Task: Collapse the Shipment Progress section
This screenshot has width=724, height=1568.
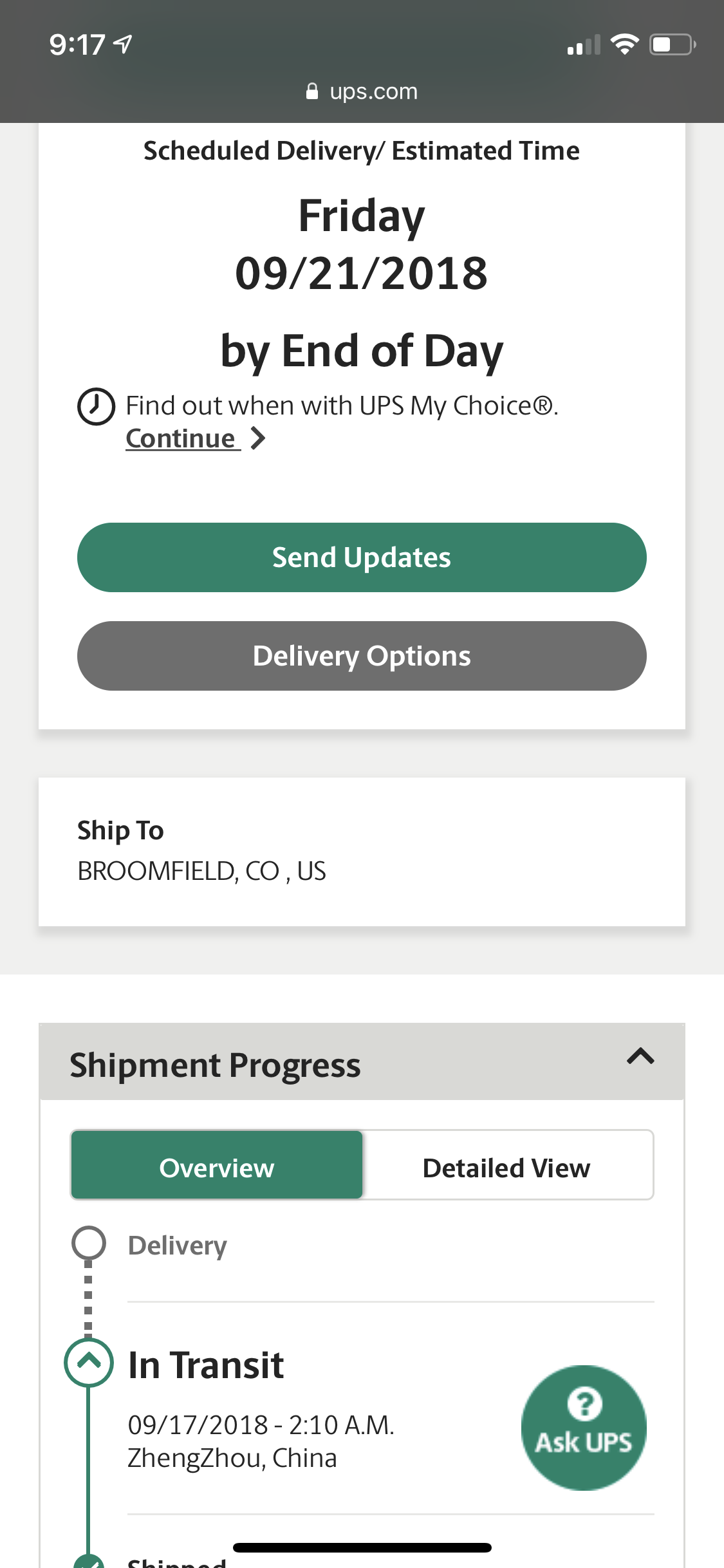Action: coord(640,1056)
